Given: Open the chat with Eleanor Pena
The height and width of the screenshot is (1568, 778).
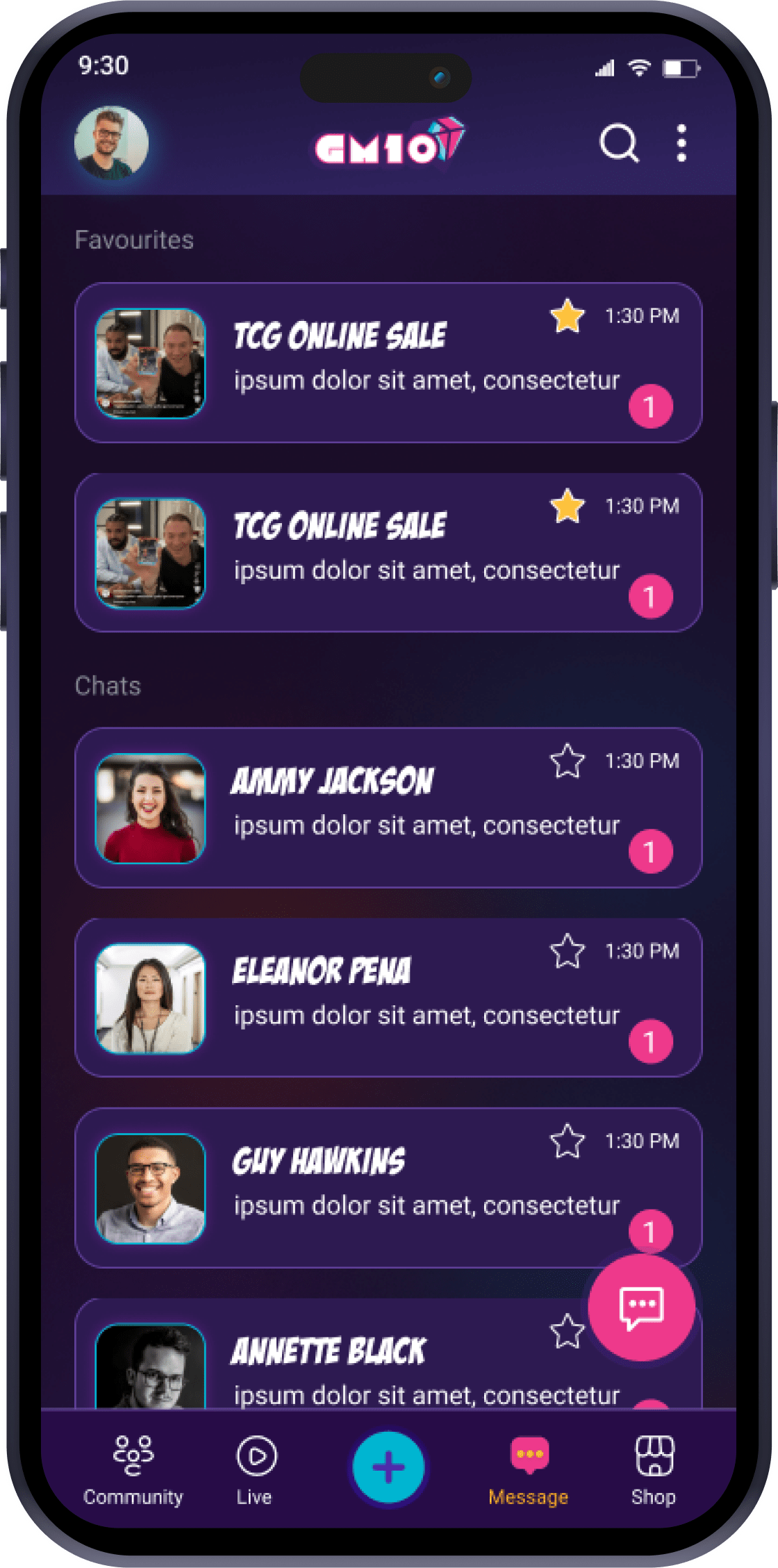Looking at the screenshot, I should [388, 998].
